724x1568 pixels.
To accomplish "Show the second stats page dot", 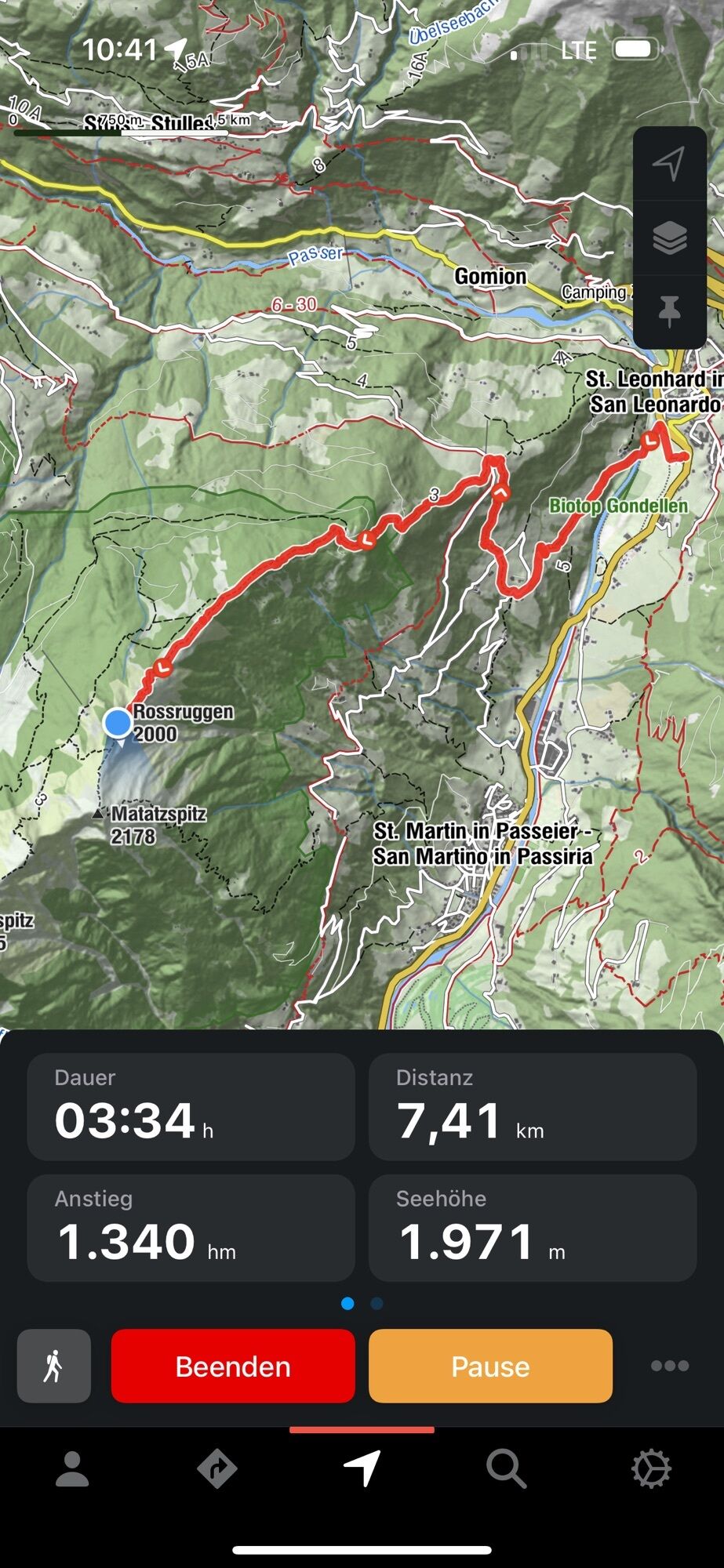I will tap(377, 1304).
